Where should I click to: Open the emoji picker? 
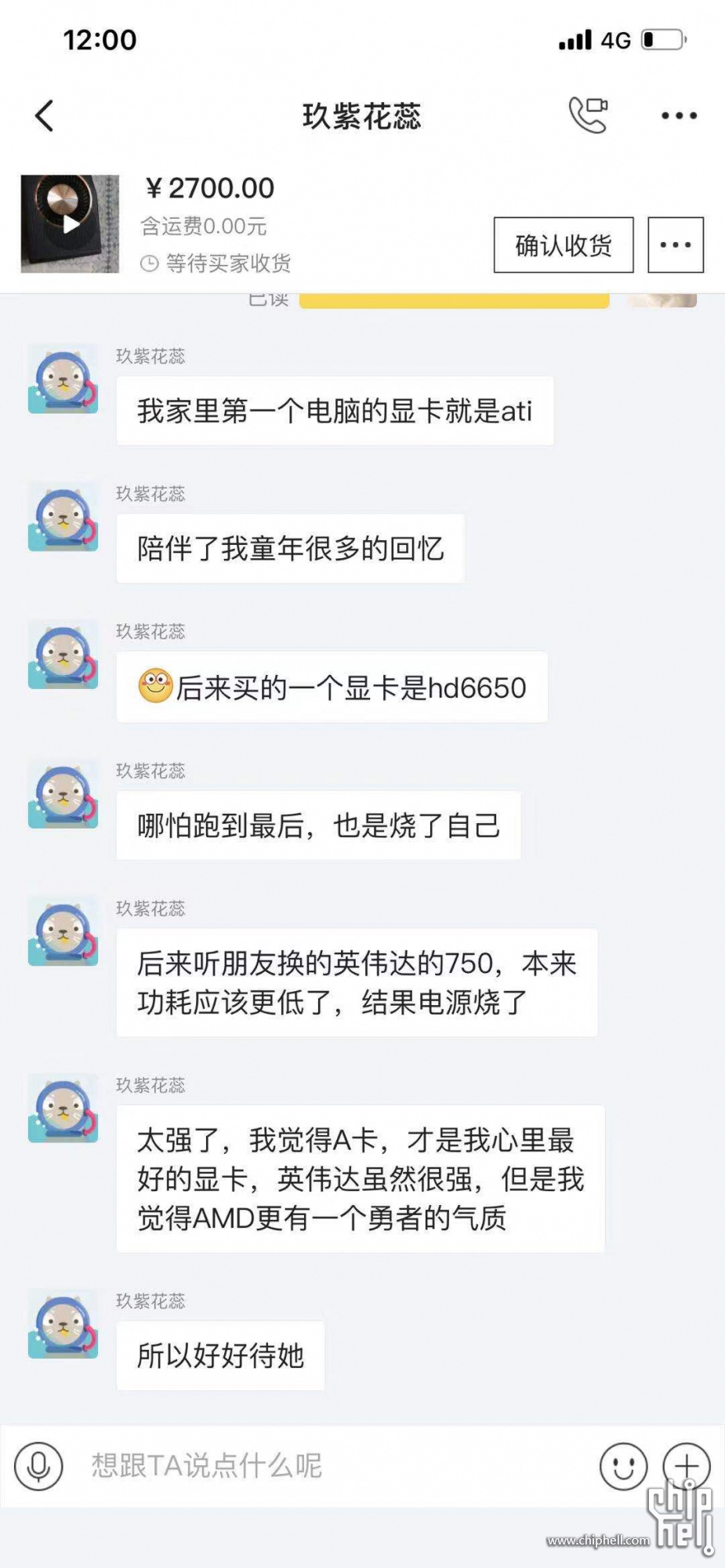(623, 1465)
